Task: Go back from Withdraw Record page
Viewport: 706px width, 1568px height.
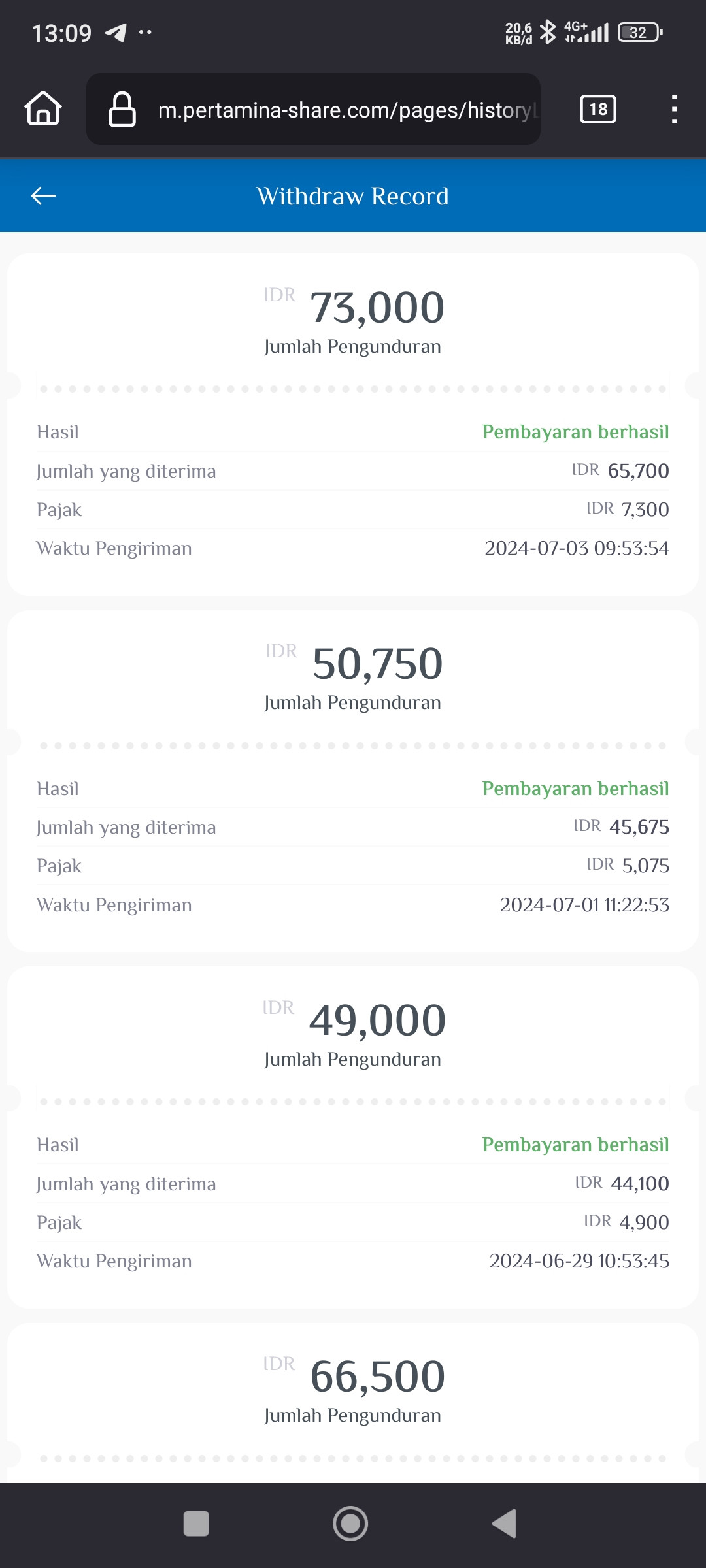Action: [43, 195]
